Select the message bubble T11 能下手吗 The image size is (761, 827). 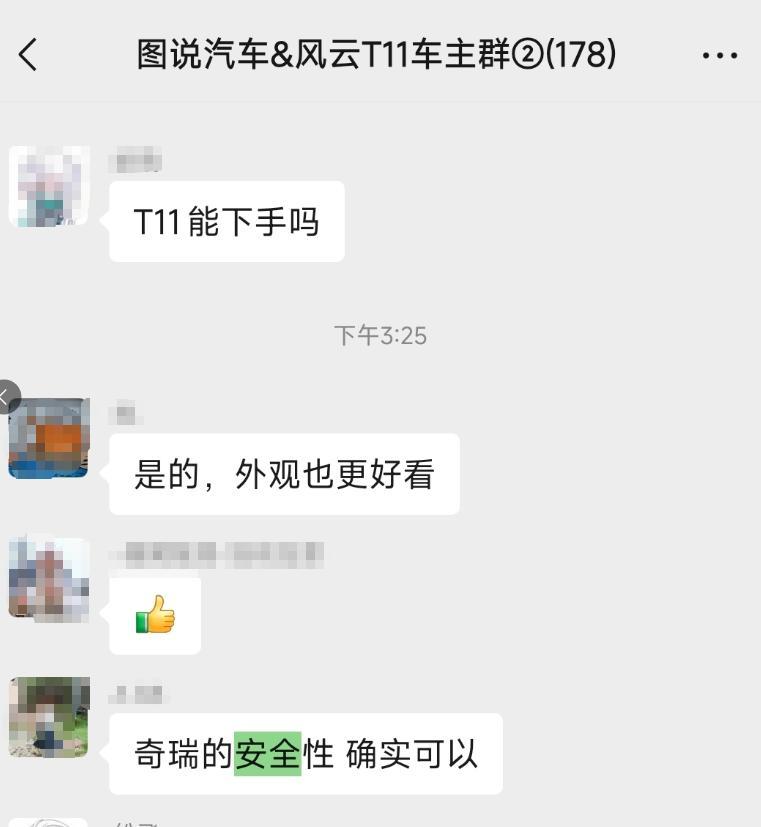[x=225, y=221]
